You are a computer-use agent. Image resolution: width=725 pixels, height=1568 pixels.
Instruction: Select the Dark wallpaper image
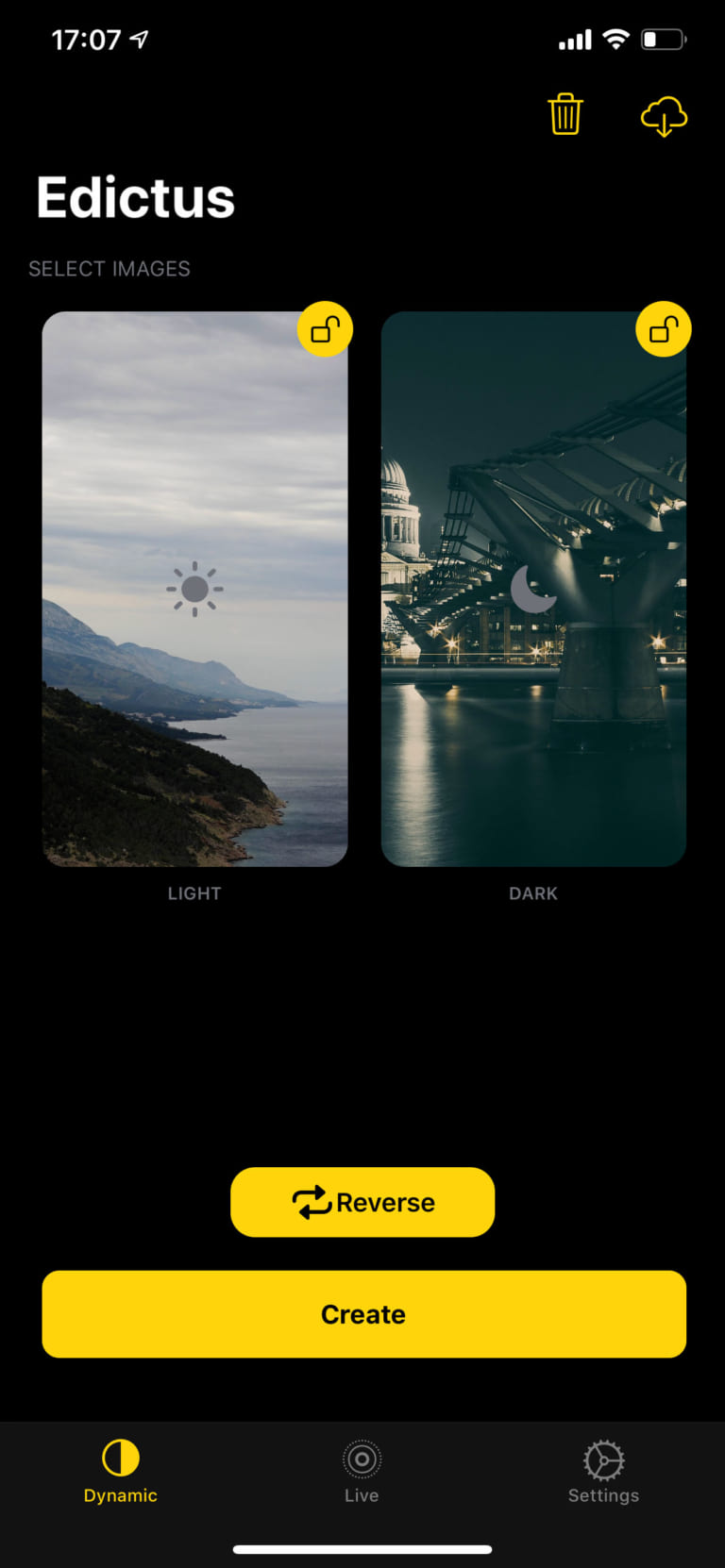point(533,589)
